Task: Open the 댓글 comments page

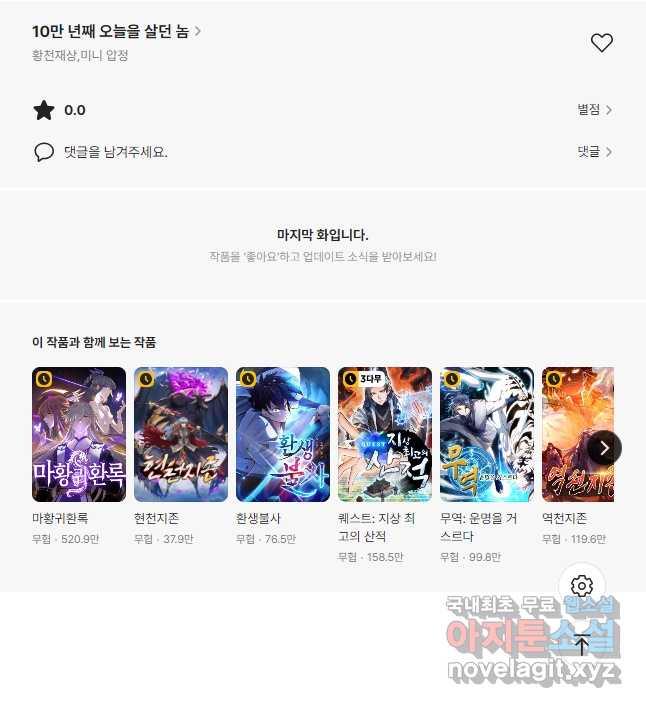Action: [x=594, y=152]
